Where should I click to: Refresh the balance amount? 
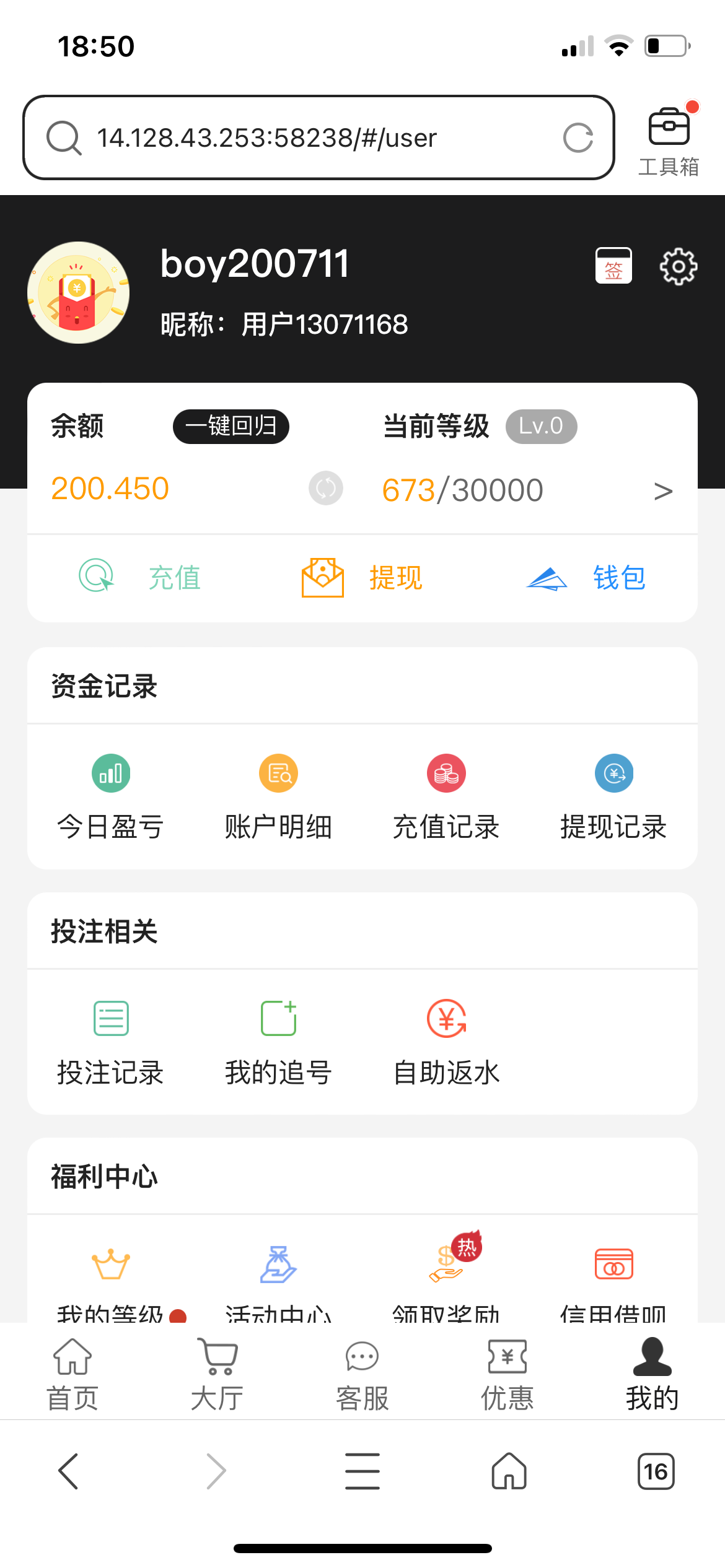tap(326, 489)
